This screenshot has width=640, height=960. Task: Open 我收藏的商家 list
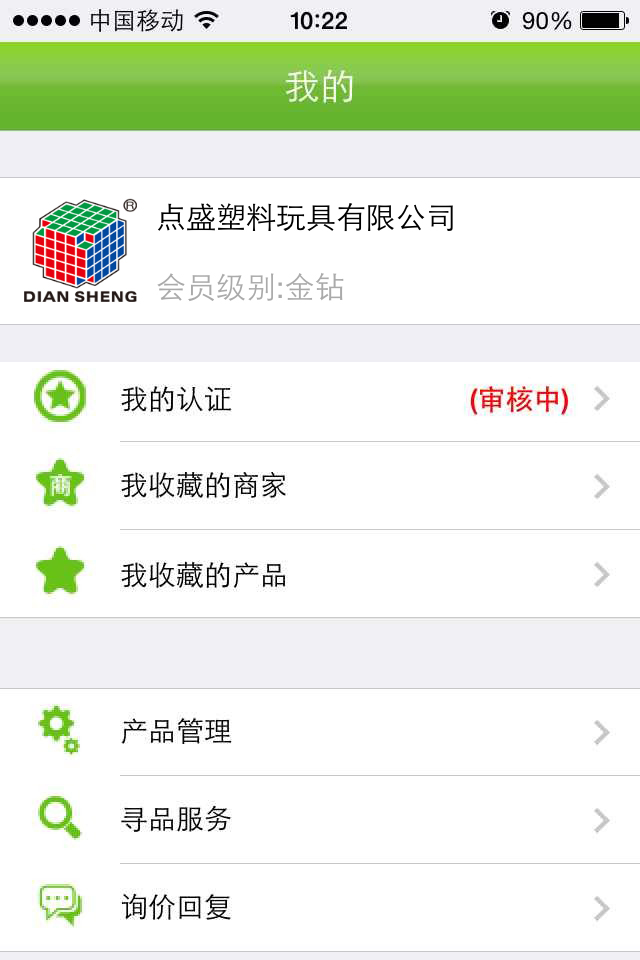[x=320, y=487]
